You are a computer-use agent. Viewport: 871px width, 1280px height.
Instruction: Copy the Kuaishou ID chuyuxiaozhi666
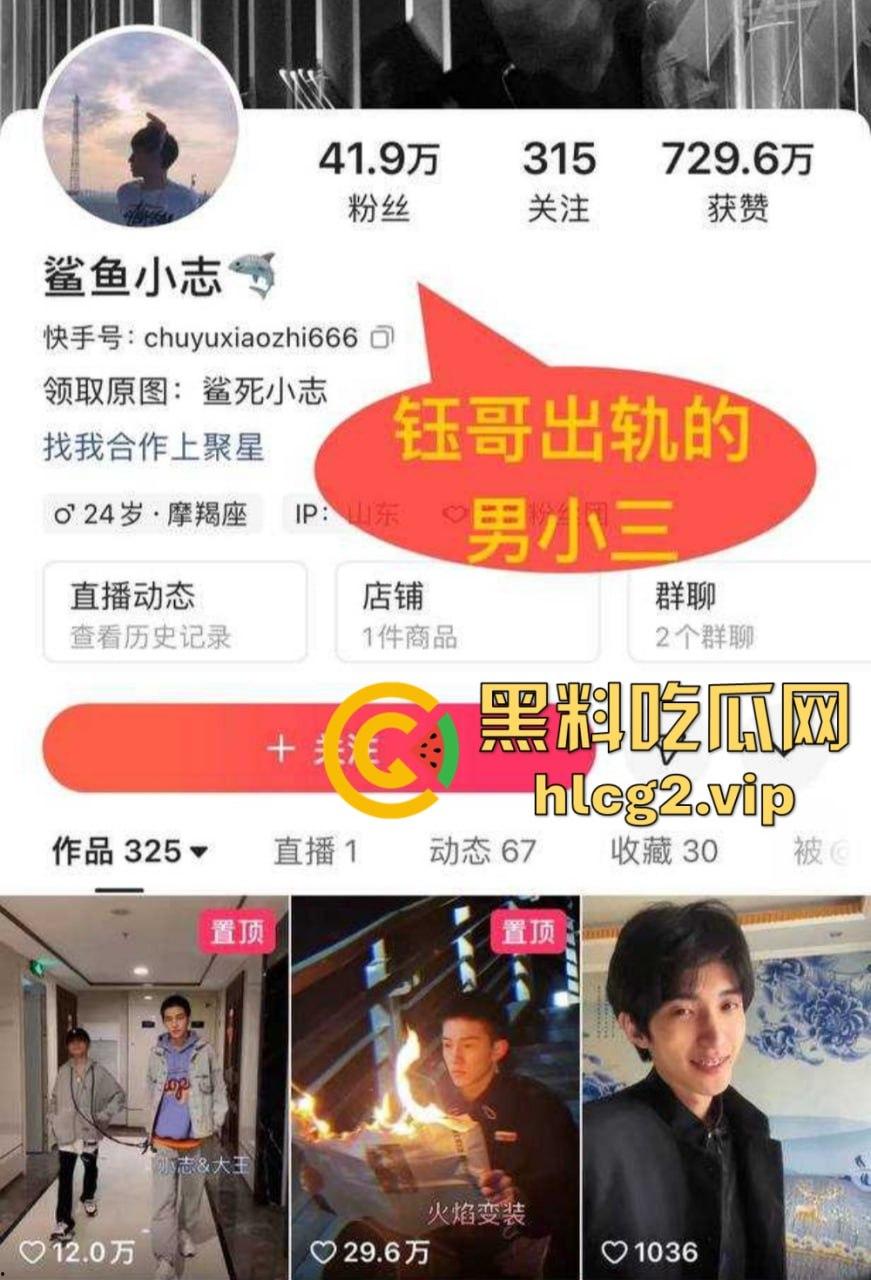382,338
